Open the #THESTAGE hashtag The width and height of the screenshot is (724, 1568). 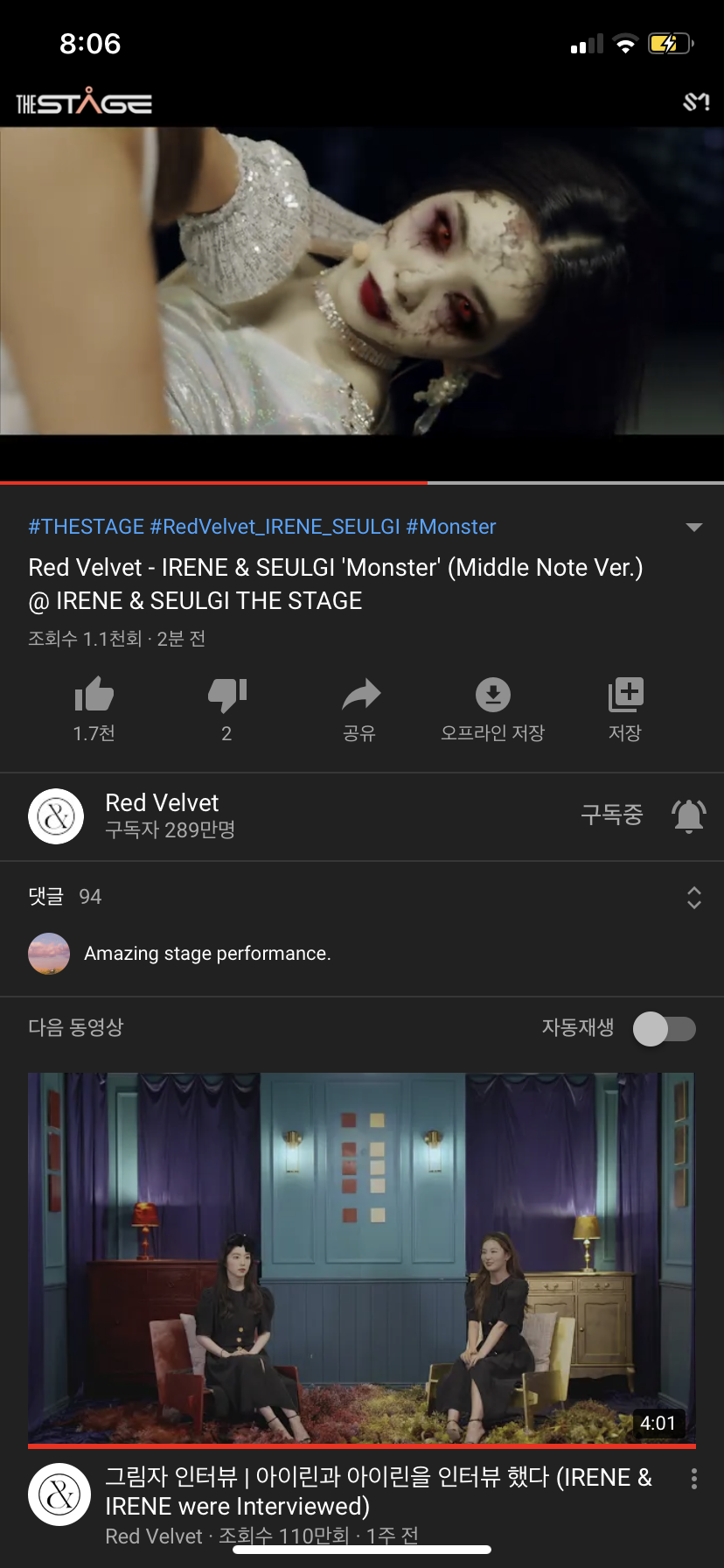(86, 527)
